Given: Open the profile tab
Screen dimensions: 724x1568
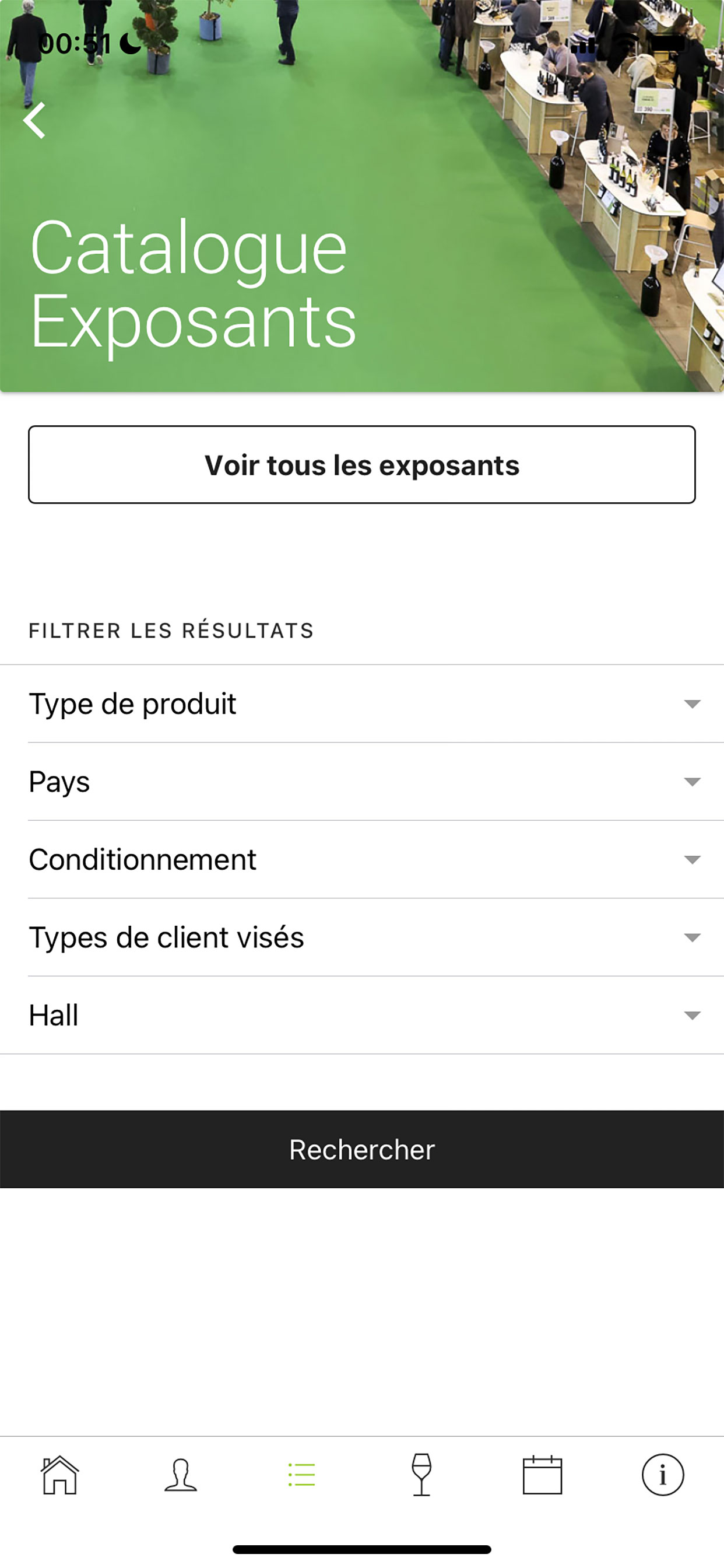Looking at the screenshot, I should point(181,1475).
